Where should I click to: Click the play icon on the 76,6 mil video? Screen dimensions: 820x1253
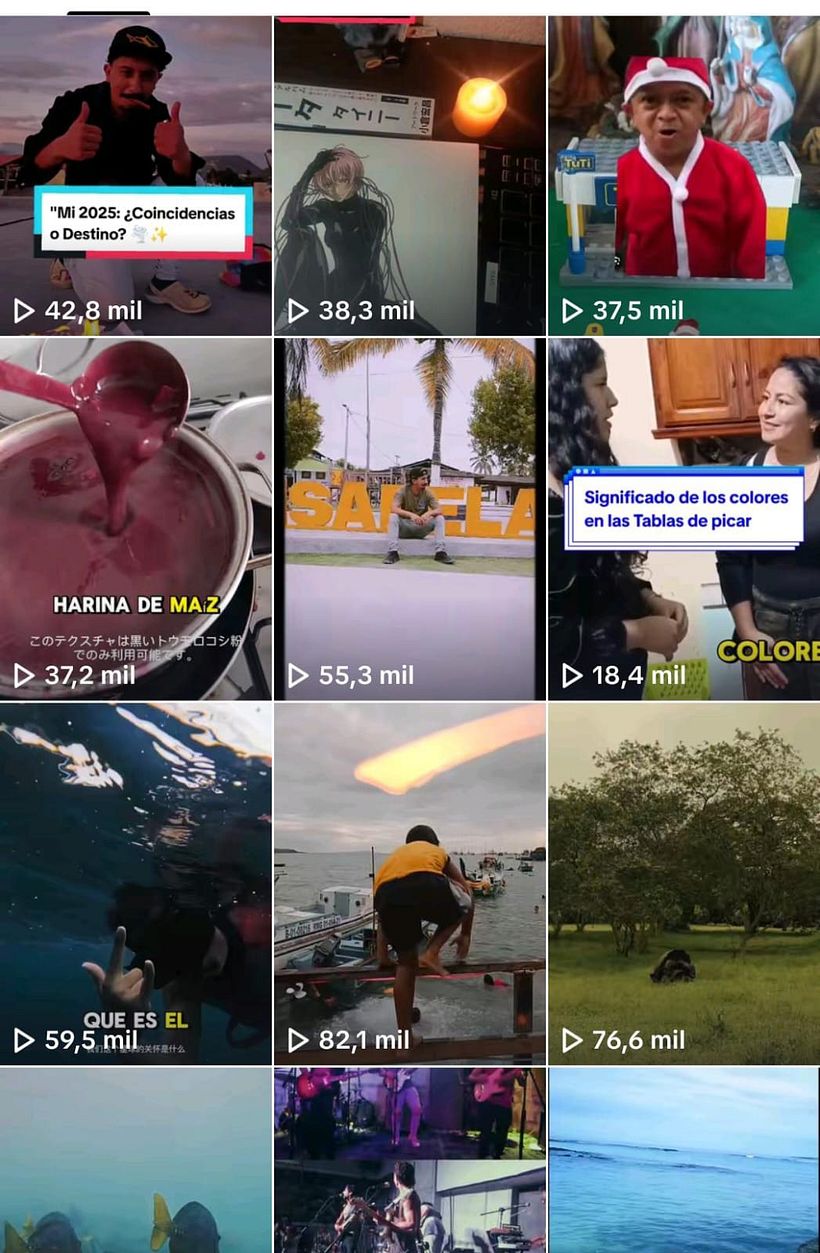click(570, 1040)
